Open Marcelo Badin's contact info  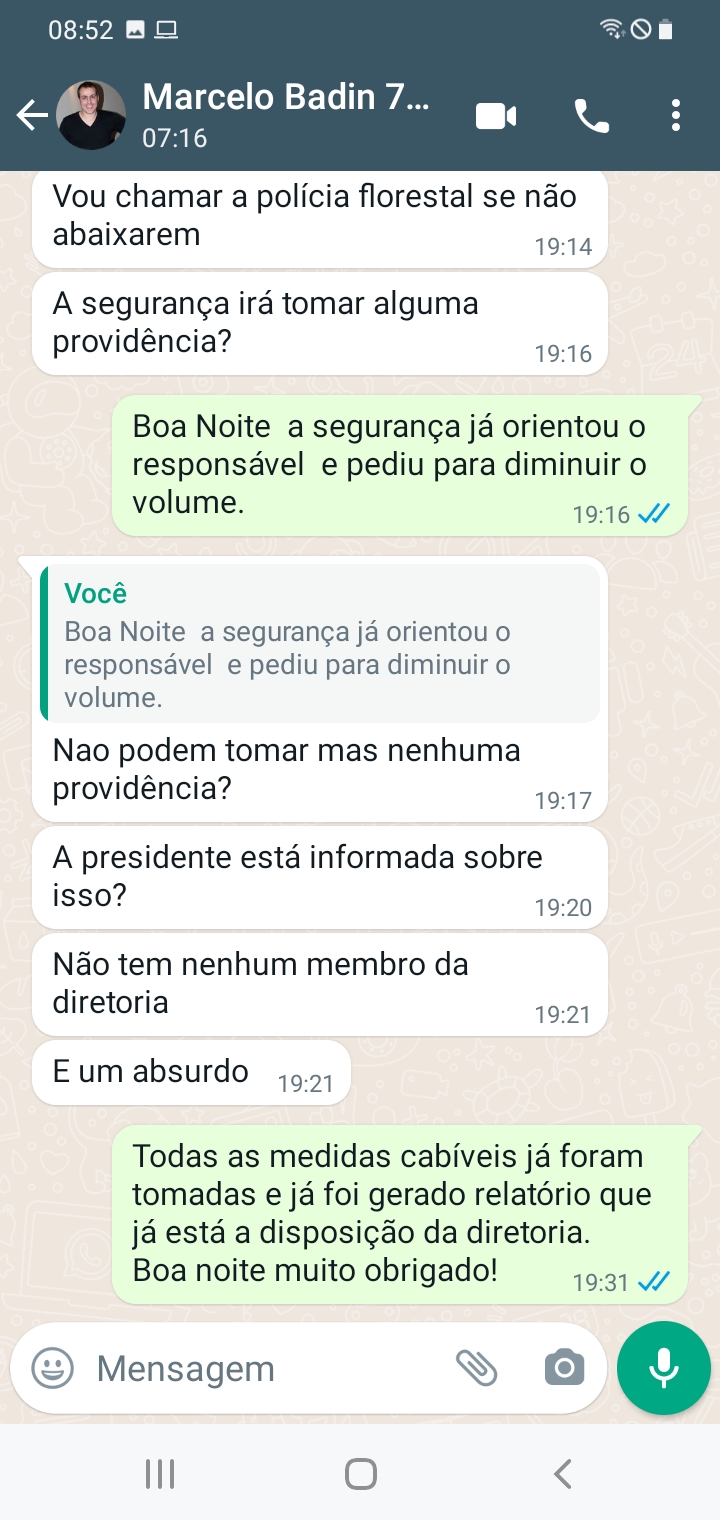(x=285, y=115)
